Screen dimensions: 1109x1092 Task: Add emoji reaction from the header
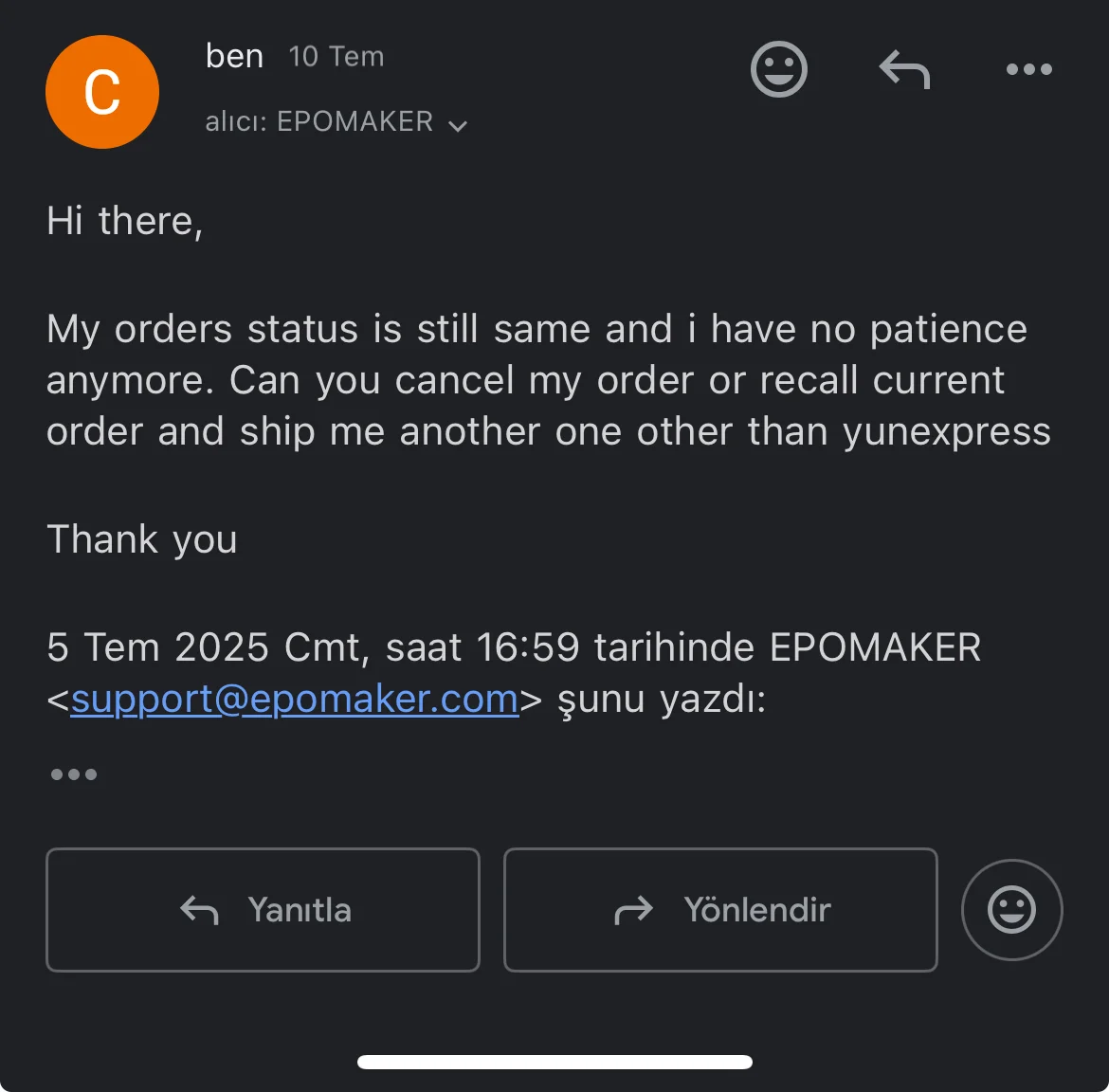[778, 69]
